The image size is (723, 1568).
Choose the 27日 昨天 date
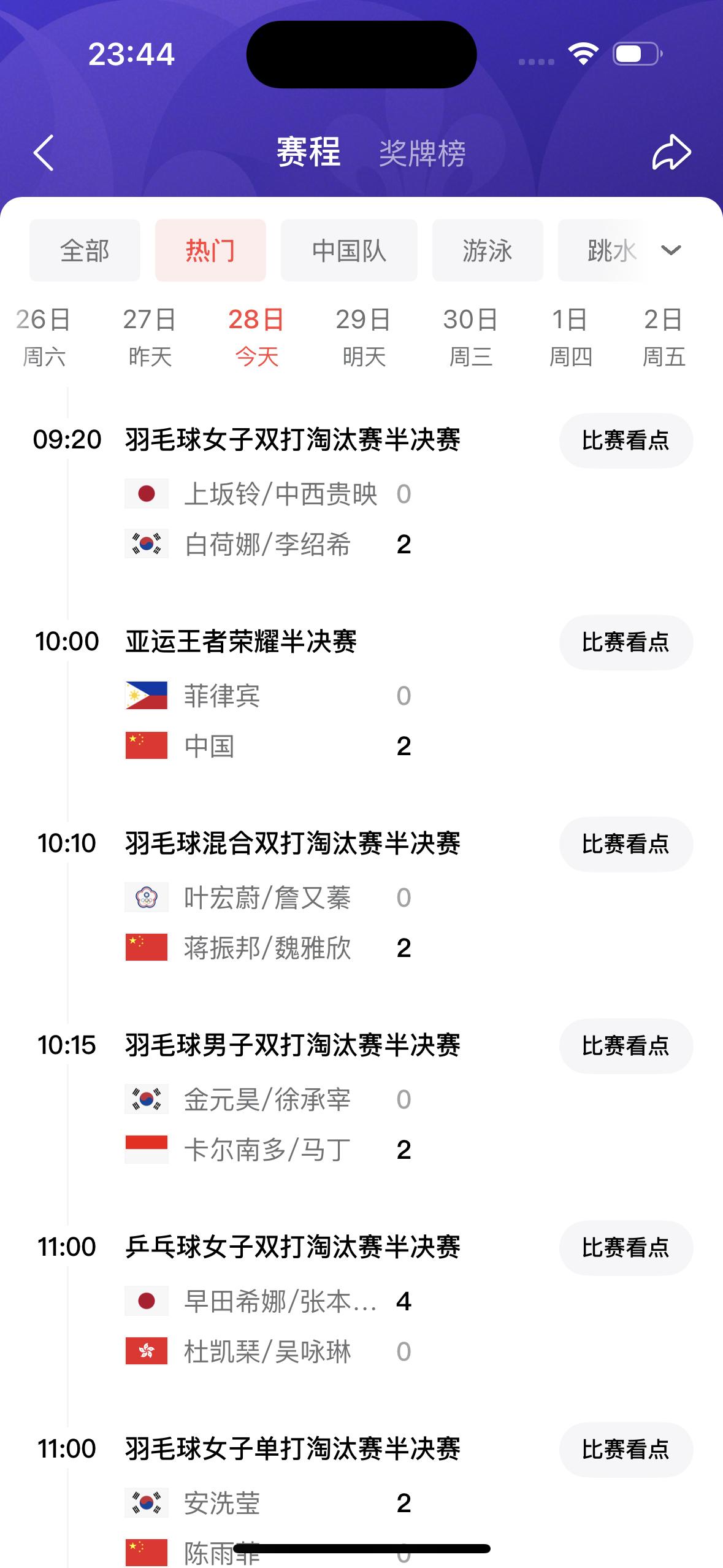[150, 337]
